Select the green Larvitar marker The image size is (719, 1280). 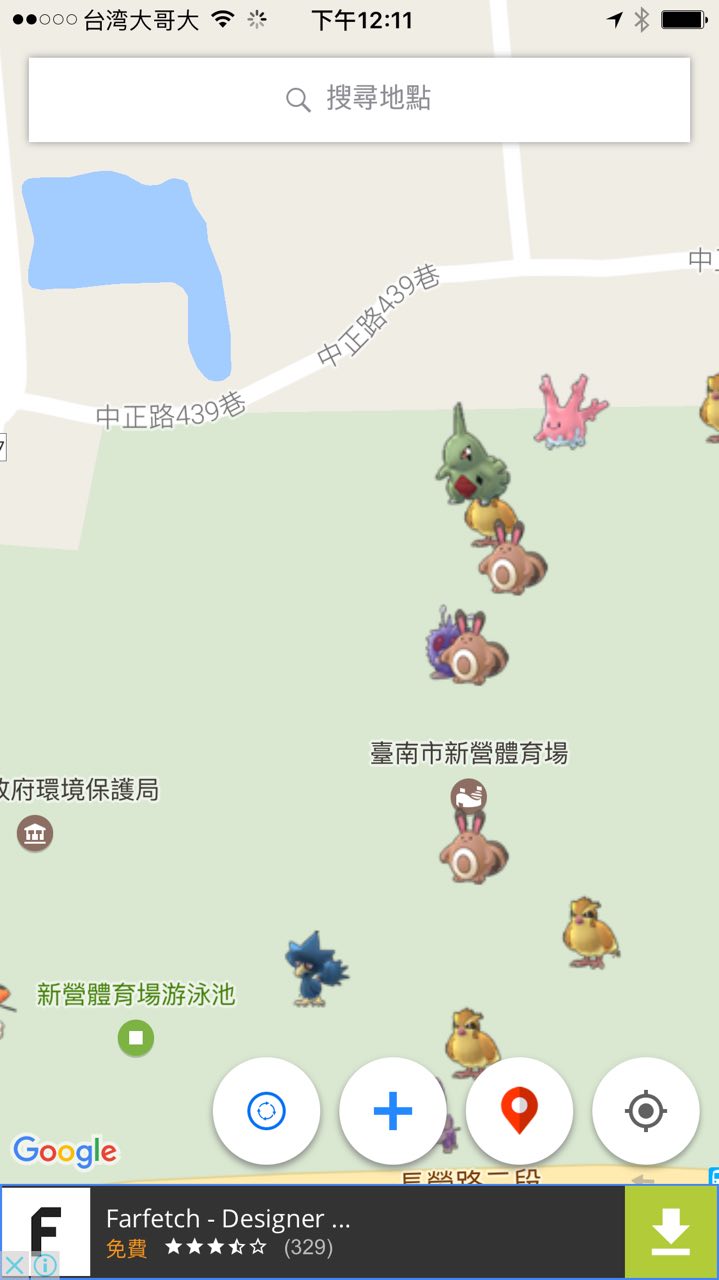468,455
